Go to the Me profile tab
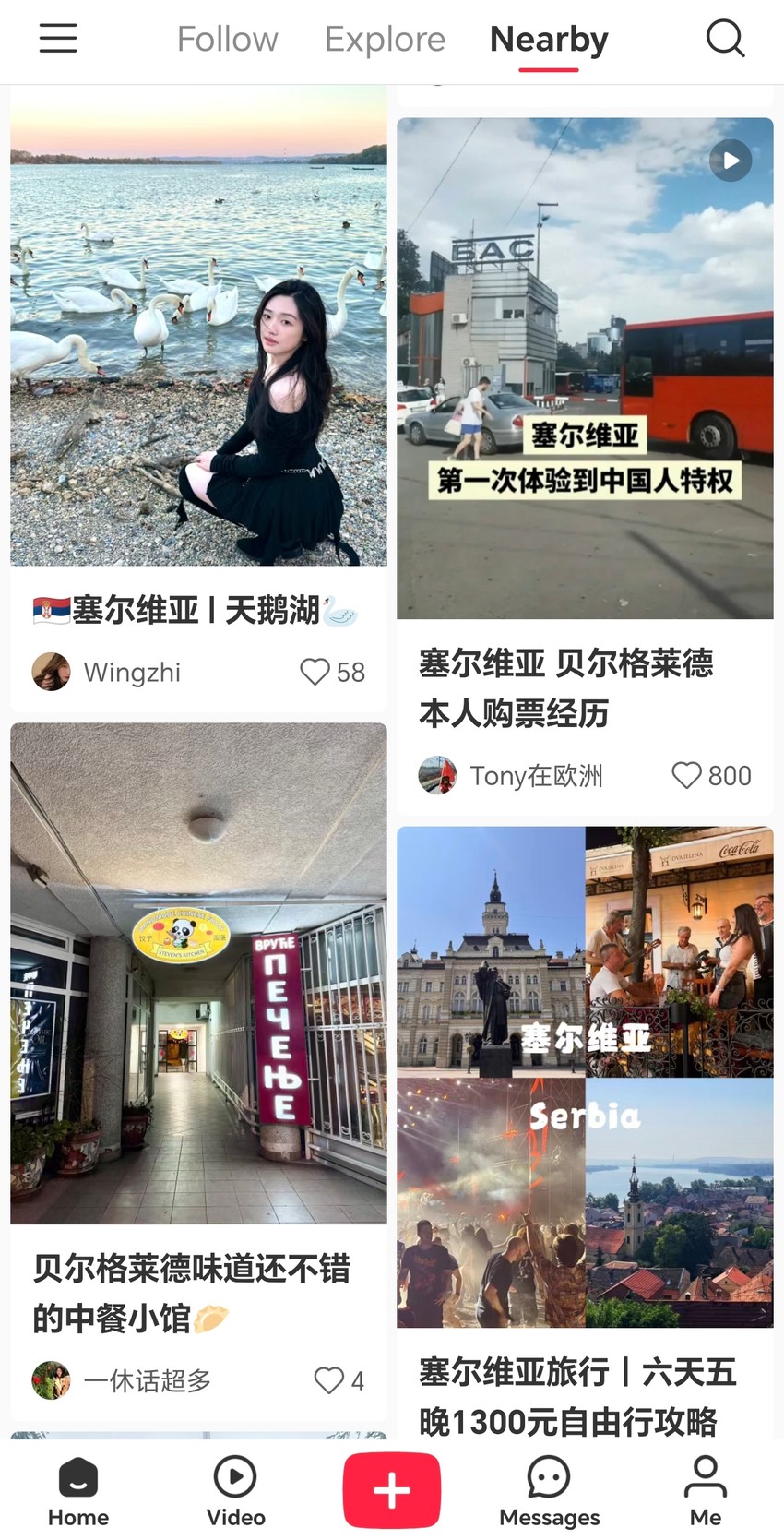The image size is (784, 1540). [x=706, y=1491]
